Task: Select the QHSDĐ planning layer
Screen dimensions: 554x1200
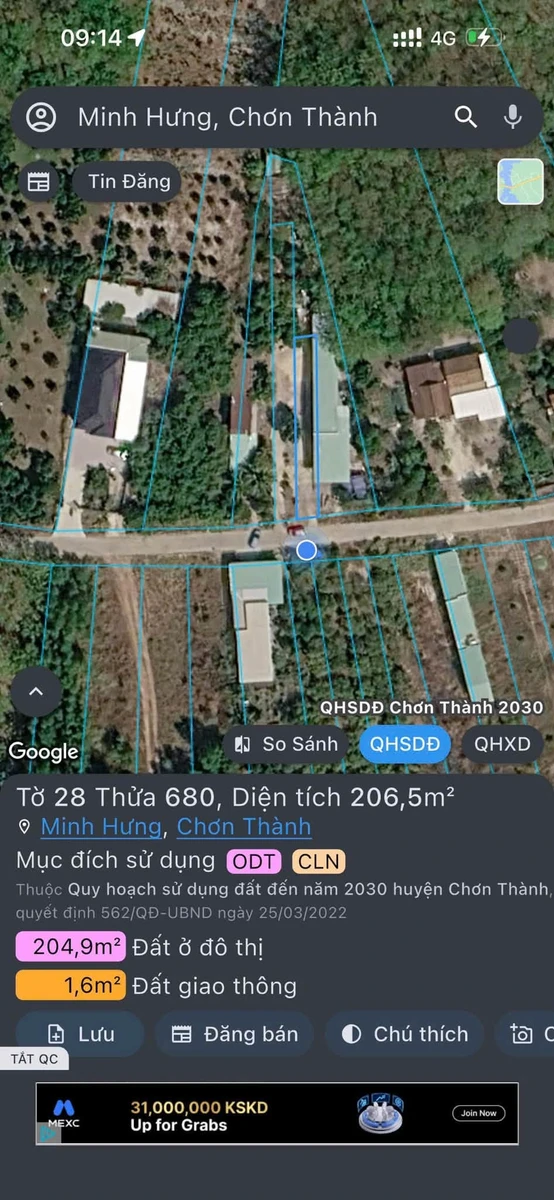Action: pyautogui.click(x=405, y=744)
